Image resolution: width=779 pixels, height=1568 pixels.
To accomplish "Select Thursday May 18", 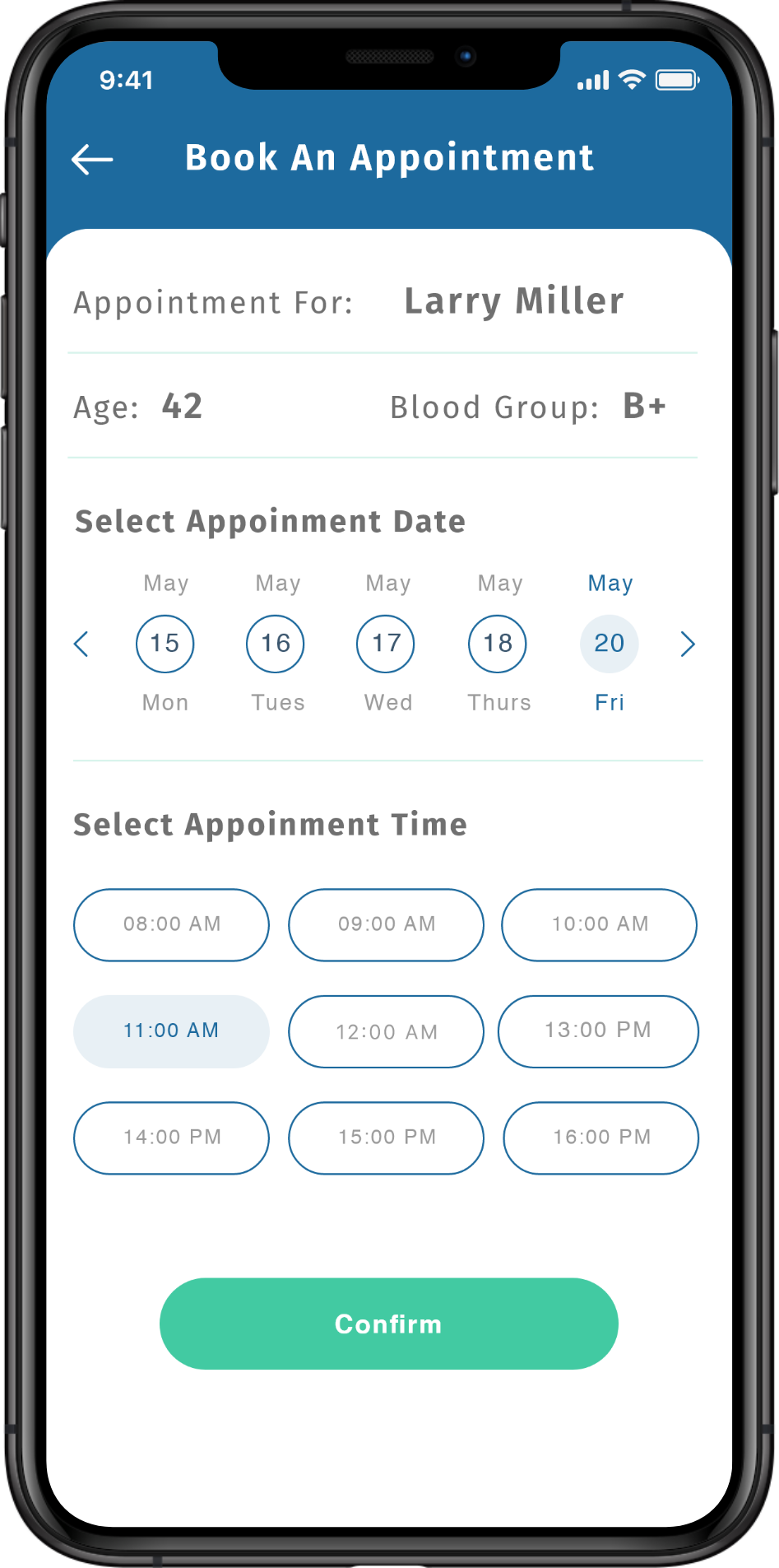I will pyautogui.click(x=498, y=644).
